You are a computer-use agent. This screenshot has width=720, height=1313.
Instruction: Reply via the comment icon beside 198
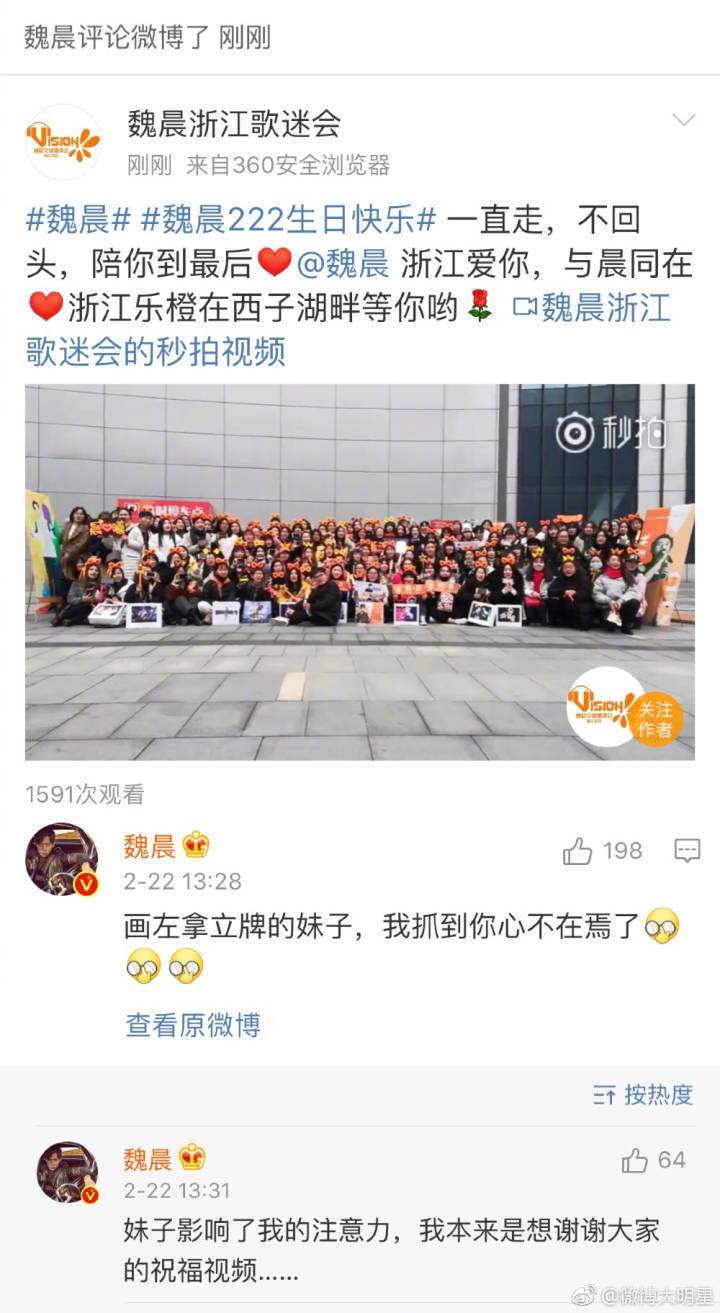687,851
